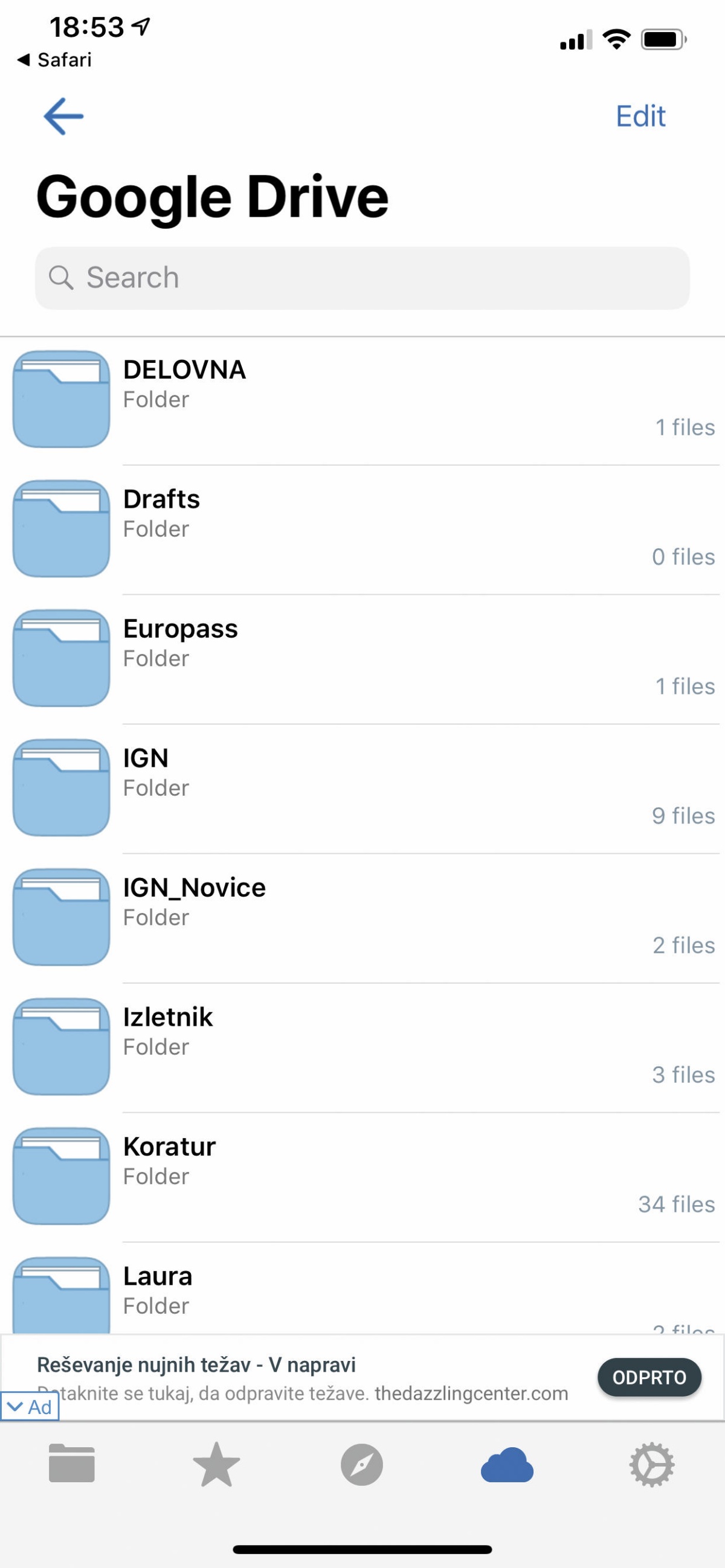The height and width of the screenshot is (1568, 725).
Task: Switch to the favorites star tab
Action: pos(216,1464)
